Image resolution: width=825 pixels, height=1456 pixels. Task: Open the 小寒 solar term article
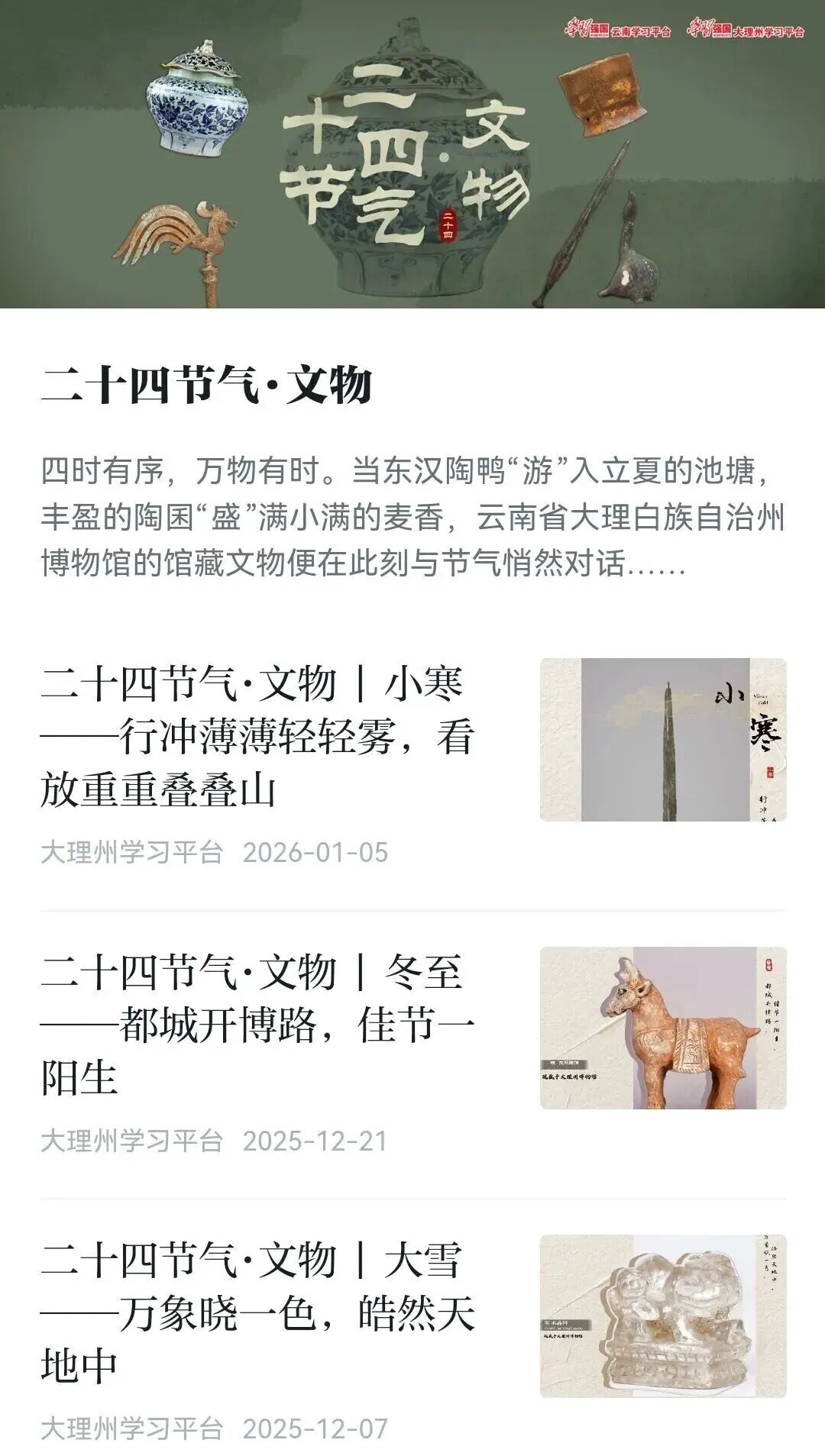pyautogui.click(x=258, y=736)
